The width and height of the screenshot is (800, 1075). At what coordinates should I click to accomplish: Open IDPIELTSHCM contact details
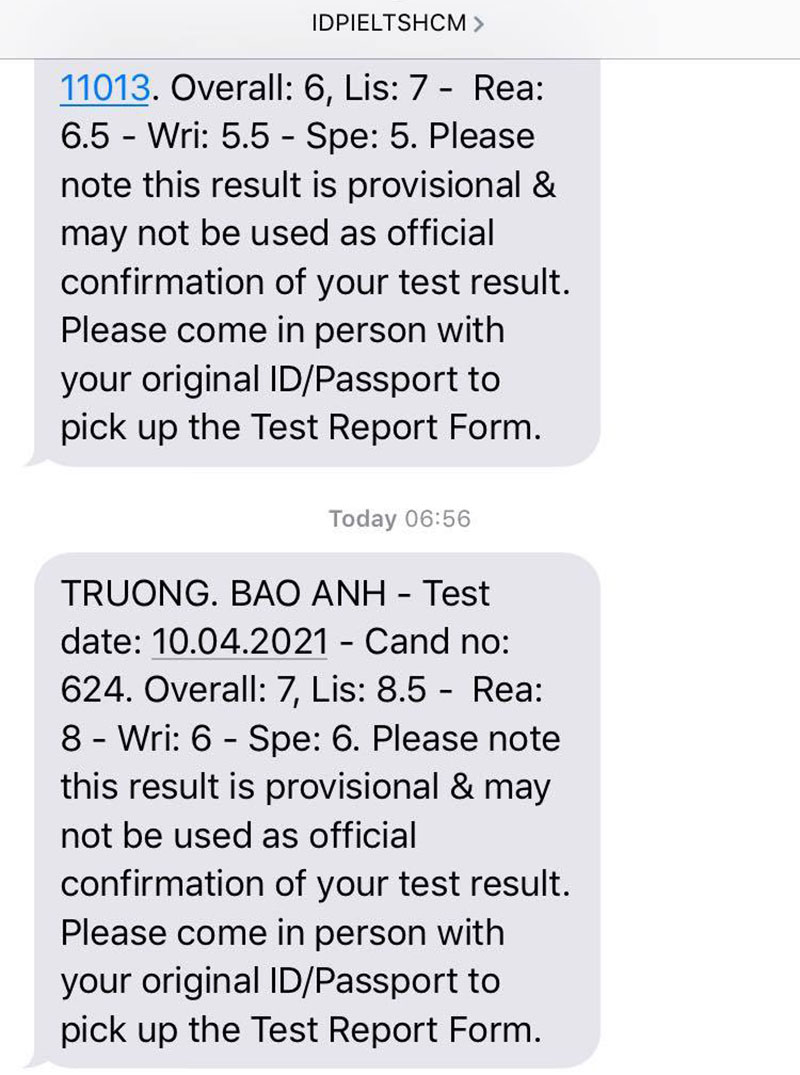tap(398, 23)
